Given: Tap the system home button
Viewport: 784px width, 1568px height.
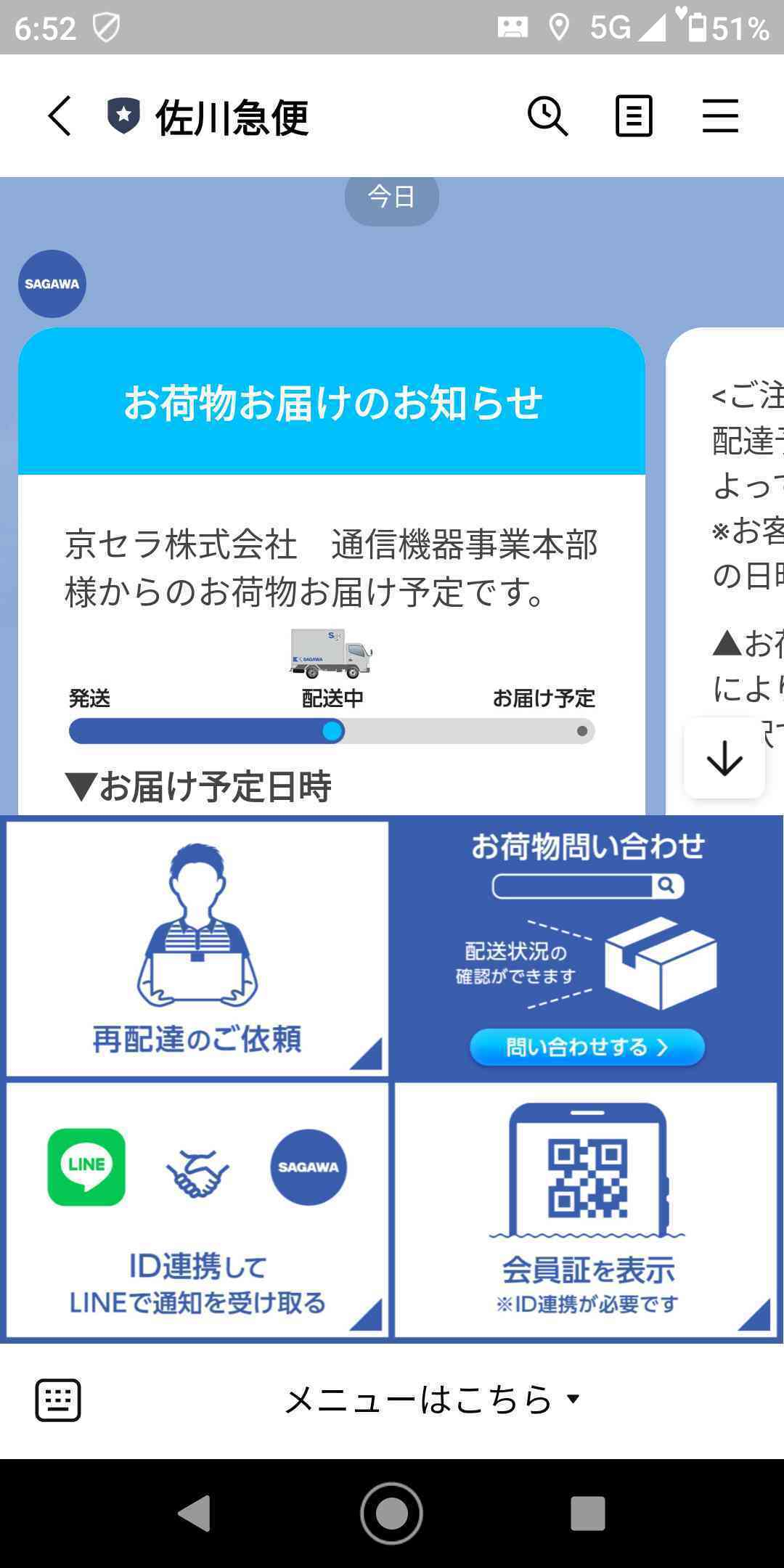Looking at the screenshot, I should point(392,1514).
